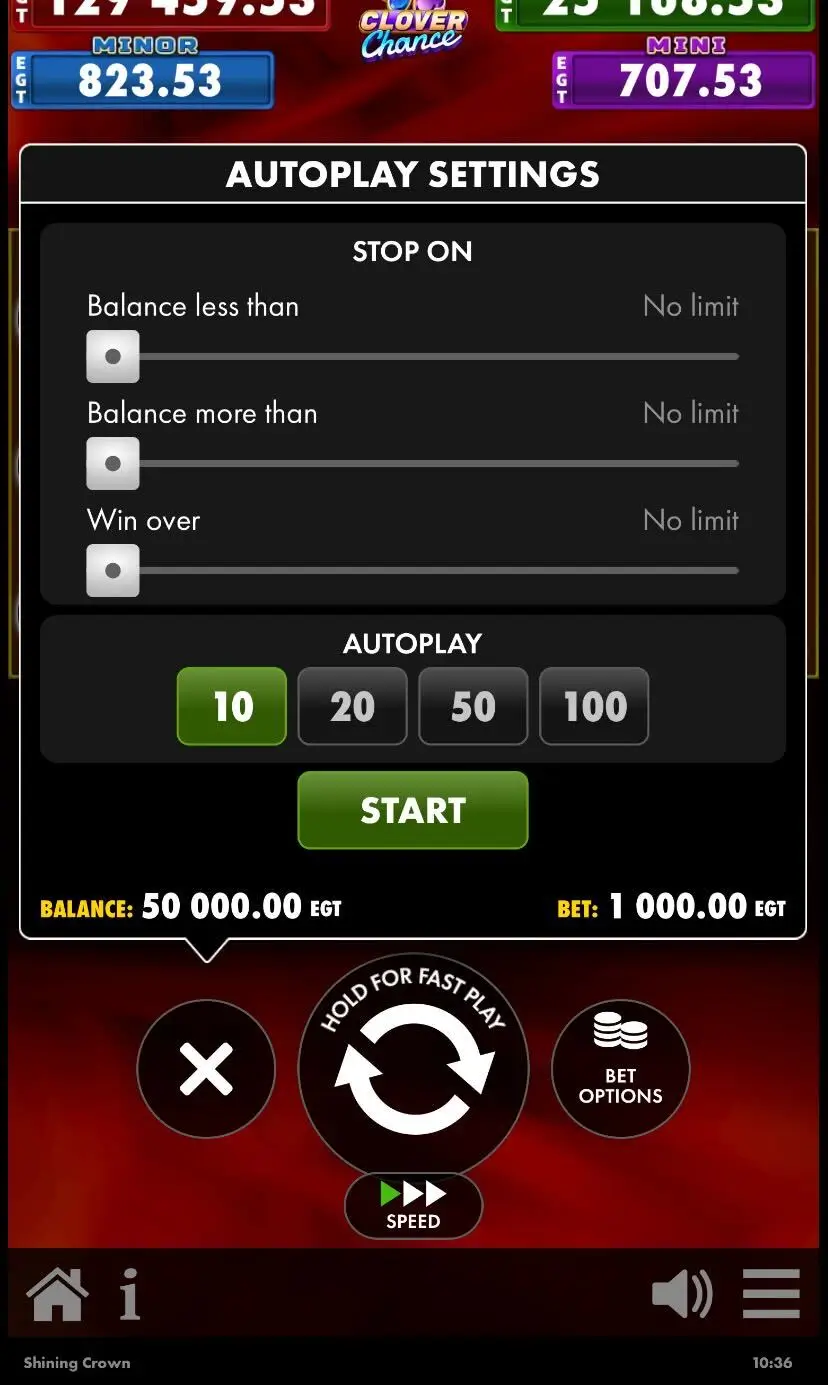Choose 50 autoplay spins
Screen dimensions: 828x1385
473,706
